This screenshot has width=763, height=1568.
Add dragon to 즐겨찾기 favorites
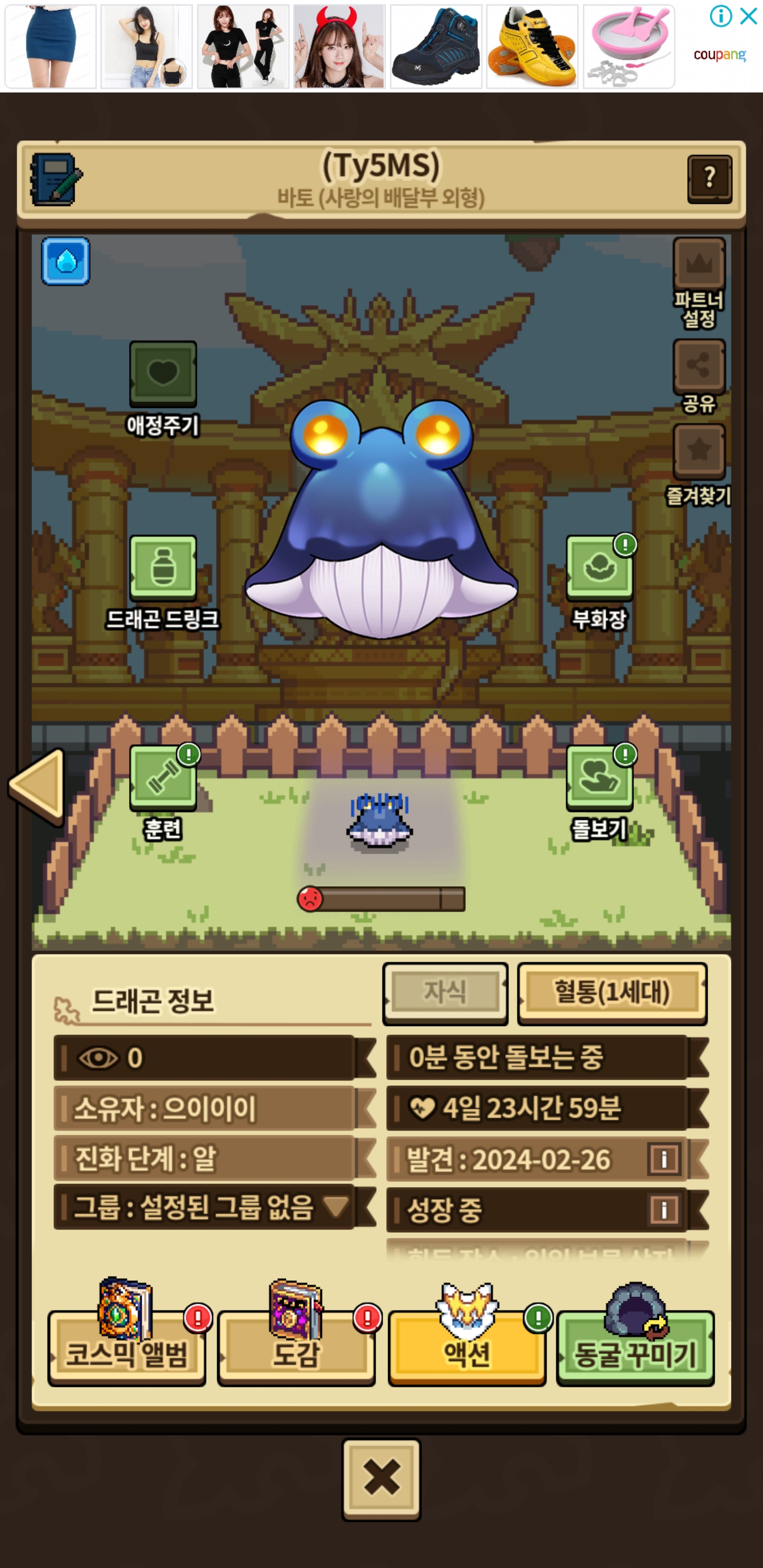[698, 451]
